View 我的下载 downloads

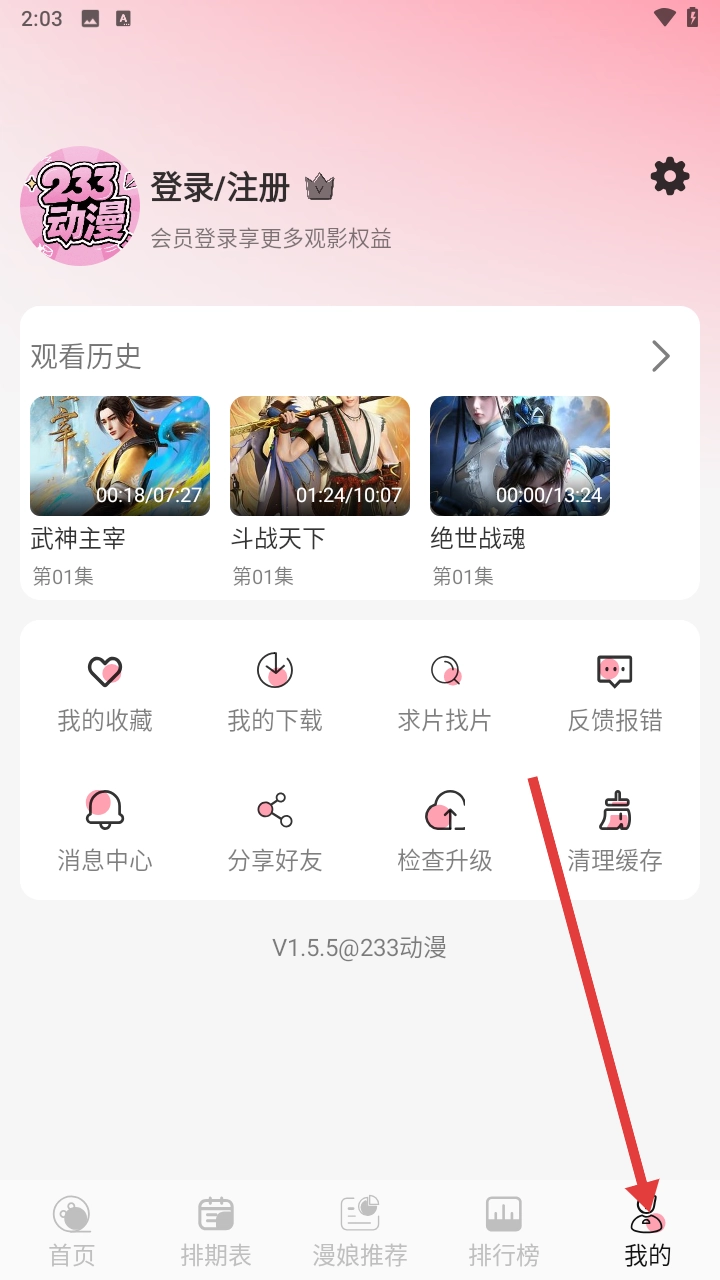[275, 692]
